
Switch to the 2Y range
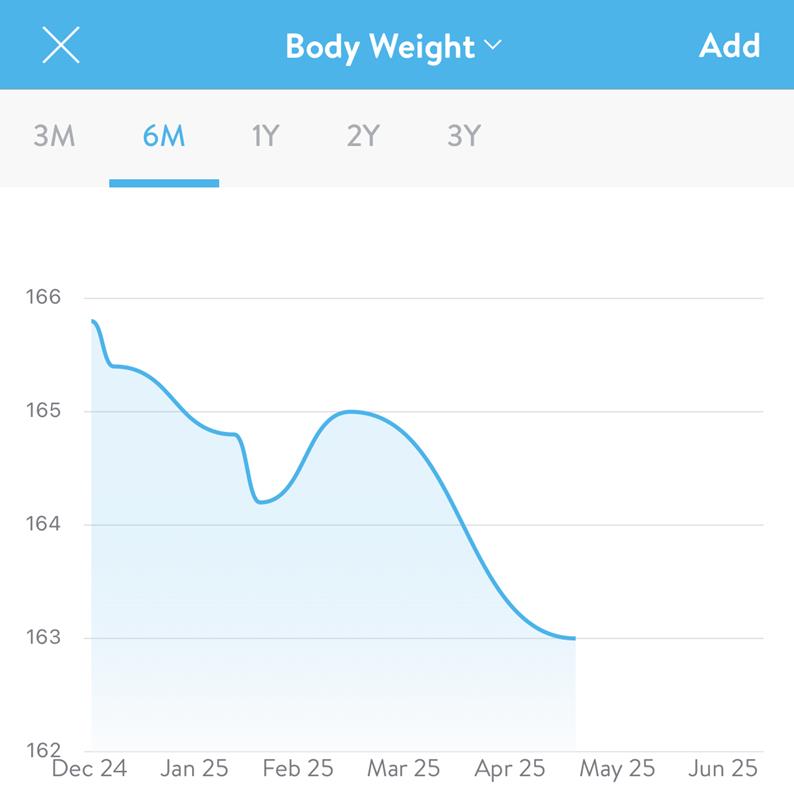click(363, 136)
